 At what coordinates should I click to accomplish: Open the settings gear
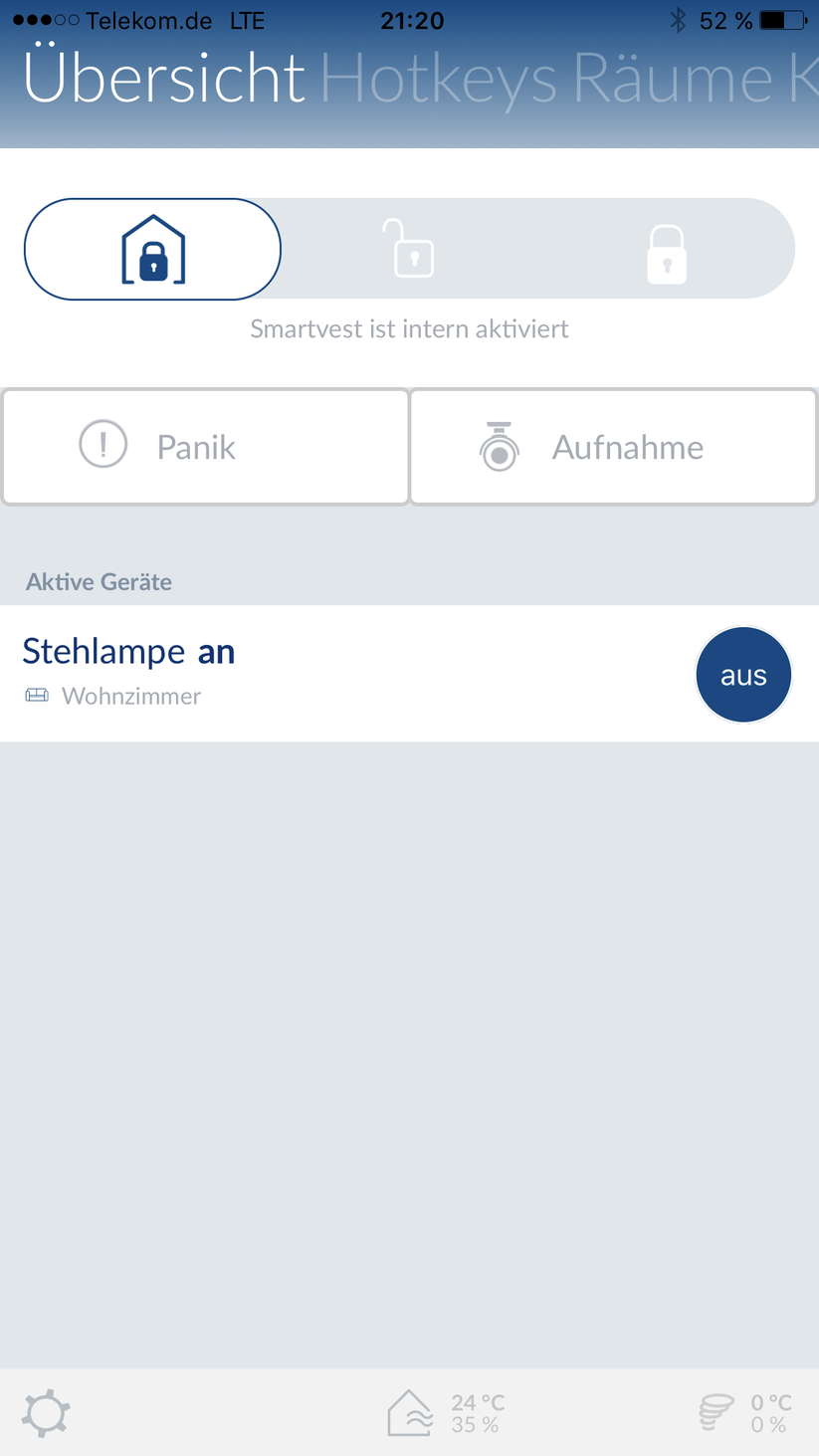[x=46, y=1413]
